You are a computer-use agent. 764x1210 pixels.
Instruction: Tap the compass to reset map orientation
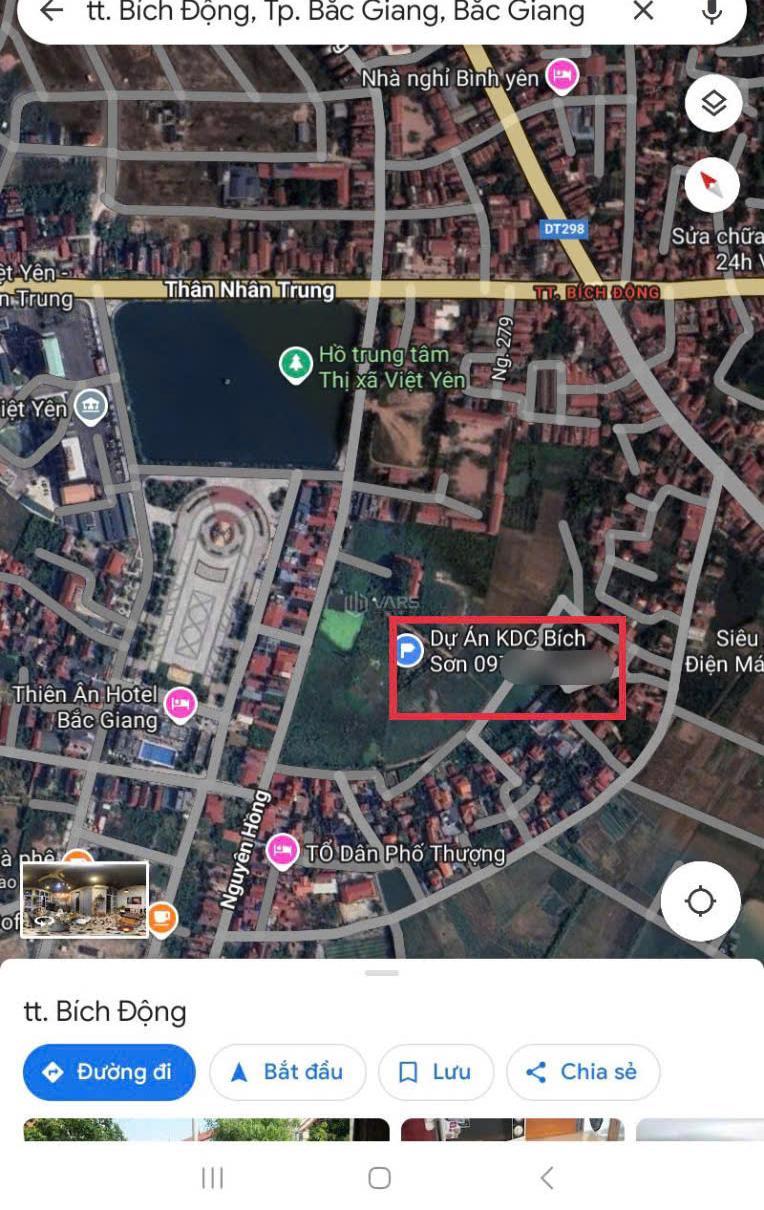712,184
